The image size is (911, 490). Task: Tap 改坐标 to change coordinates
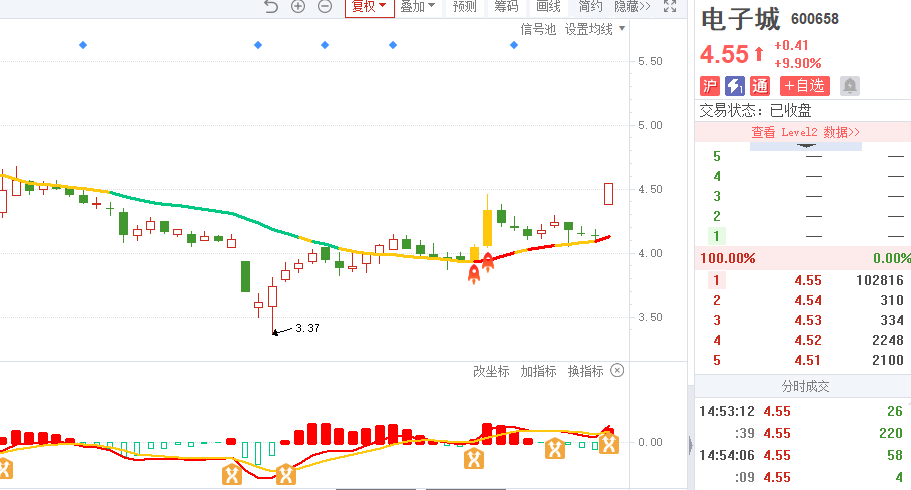491,371
